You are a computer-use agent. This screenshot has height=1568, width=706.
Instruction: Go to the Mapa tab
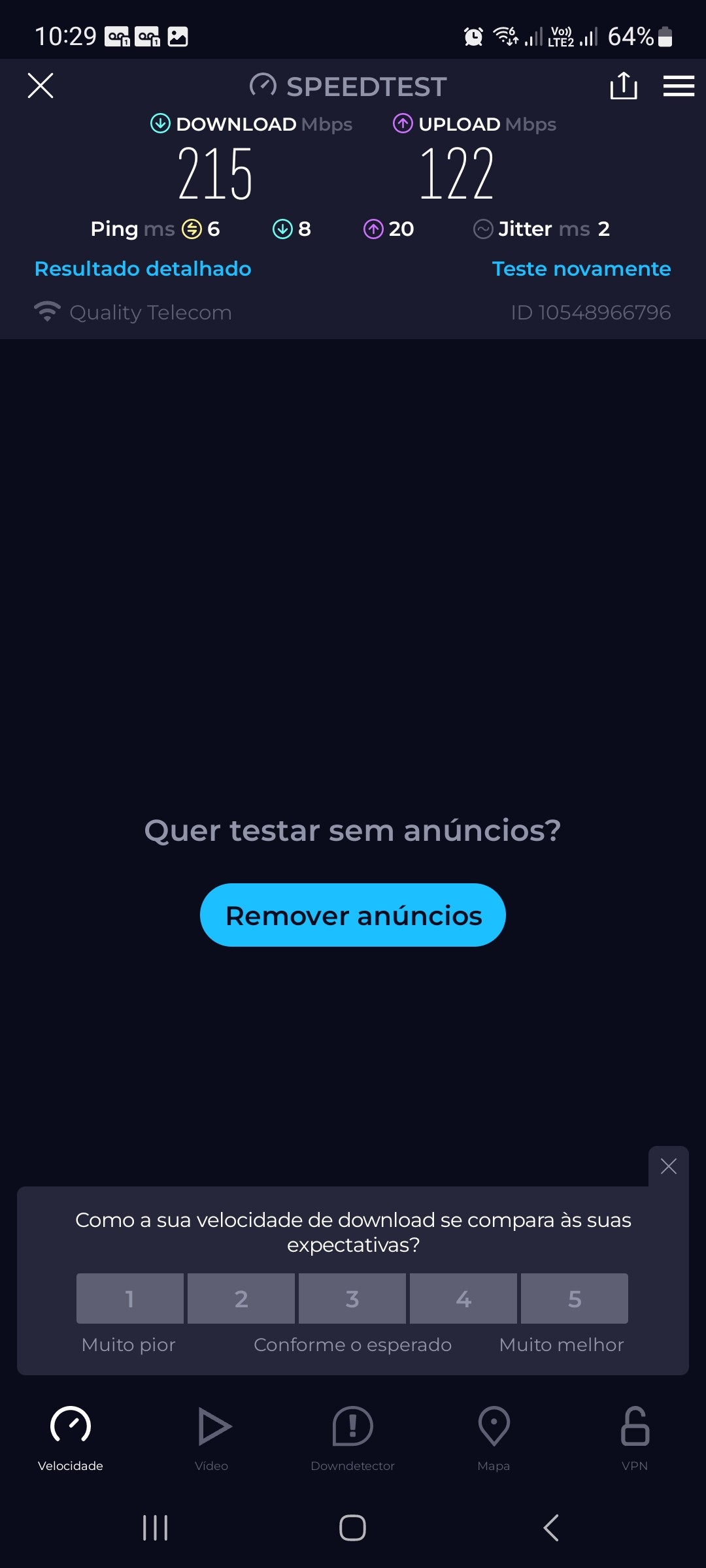494,1437
